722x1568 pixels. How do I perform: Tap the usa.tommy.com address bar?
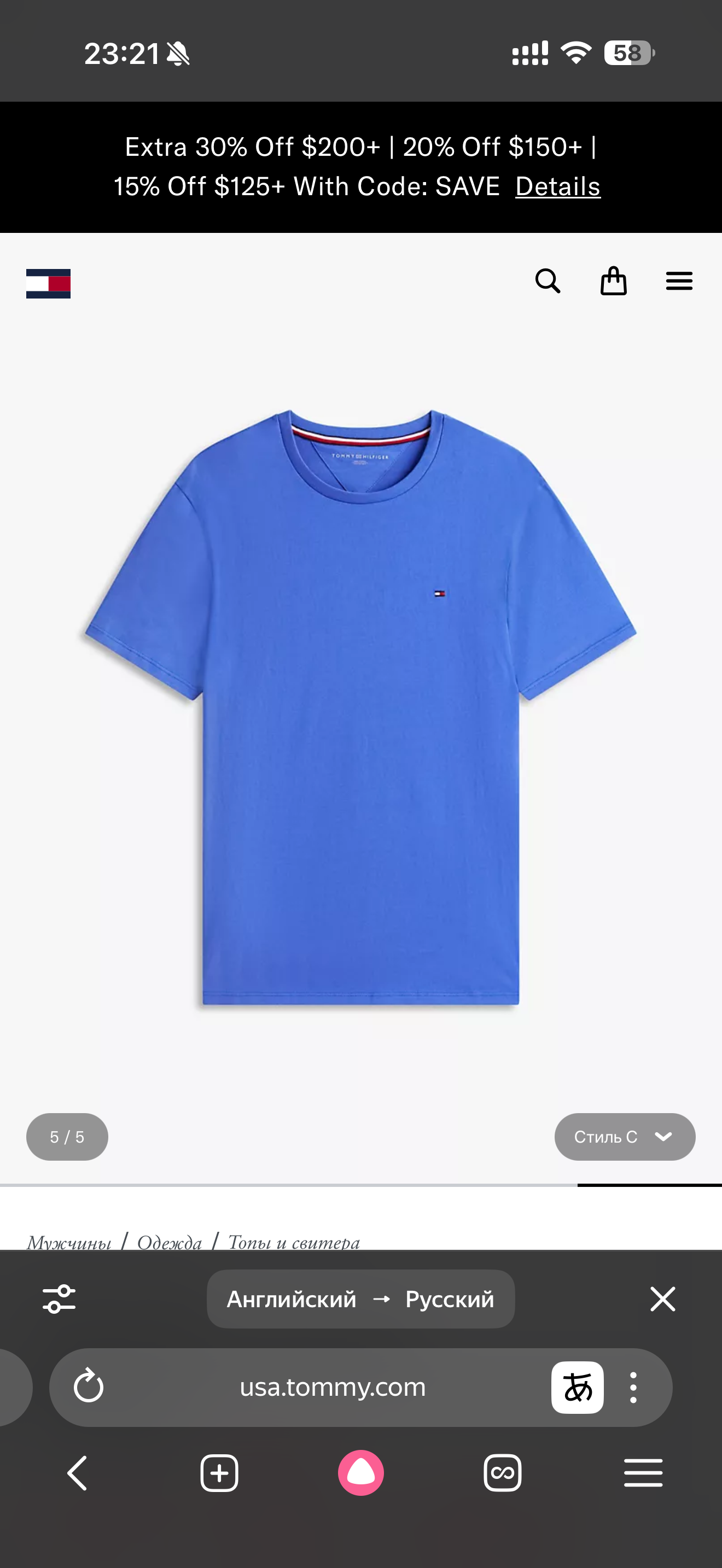[333, 1387]
